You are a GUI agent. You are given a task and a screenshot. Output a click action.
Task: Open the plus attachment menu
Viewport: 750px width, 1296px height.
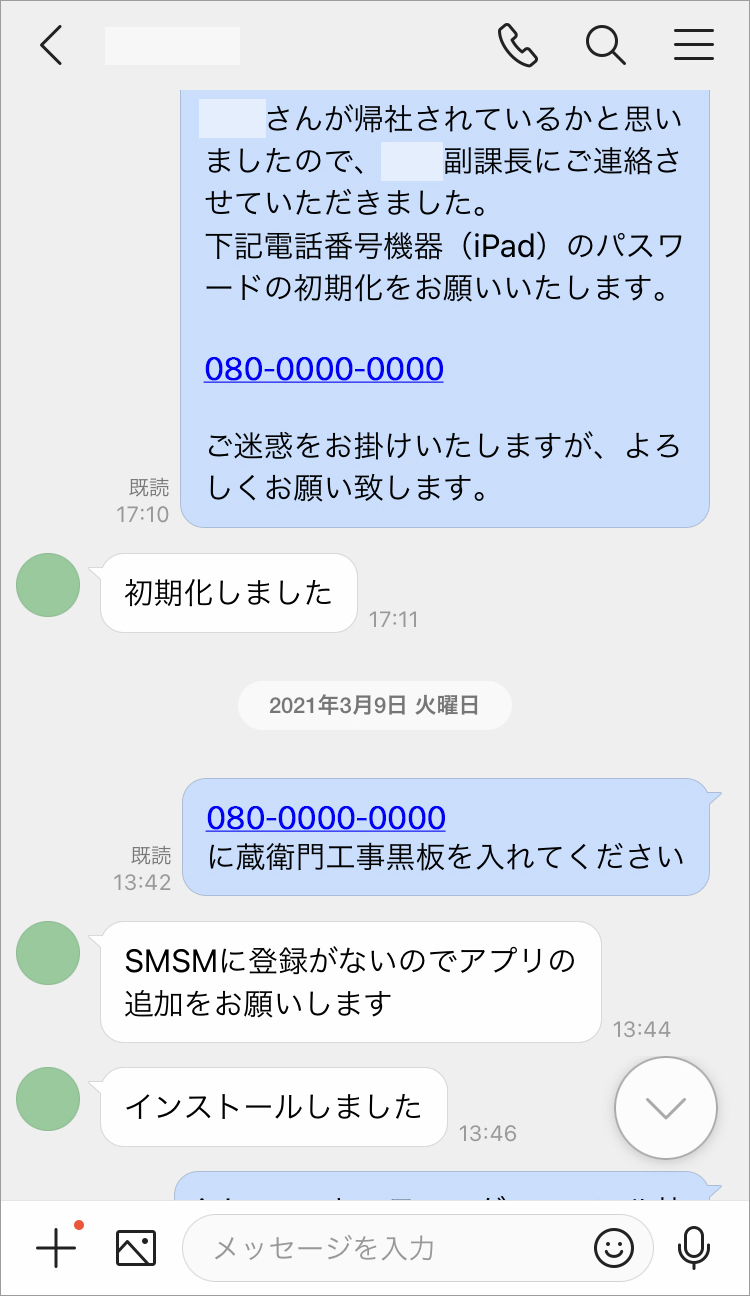pos(56,1248)
